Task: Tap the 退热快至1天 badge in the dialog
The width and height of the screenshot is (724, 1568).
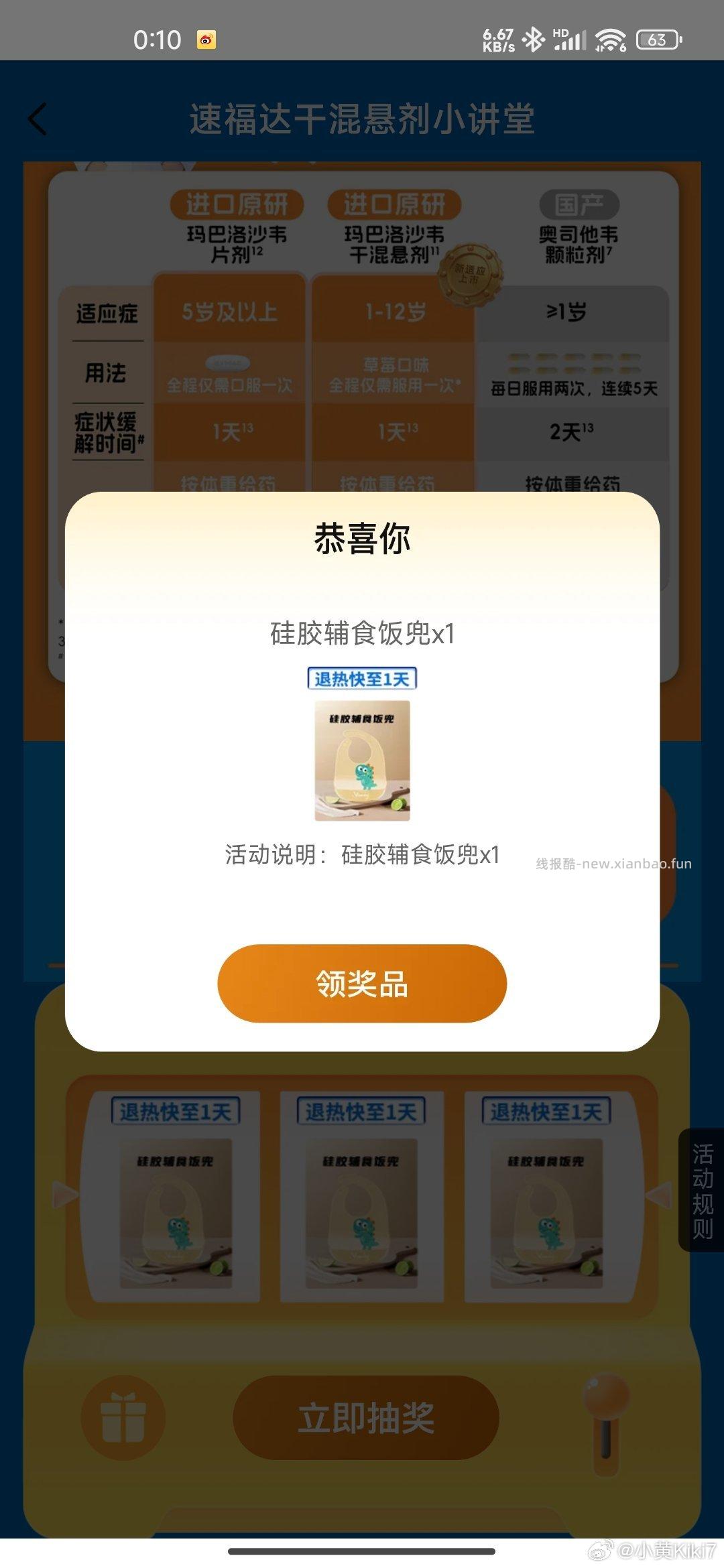Action: tap(362, 679)
